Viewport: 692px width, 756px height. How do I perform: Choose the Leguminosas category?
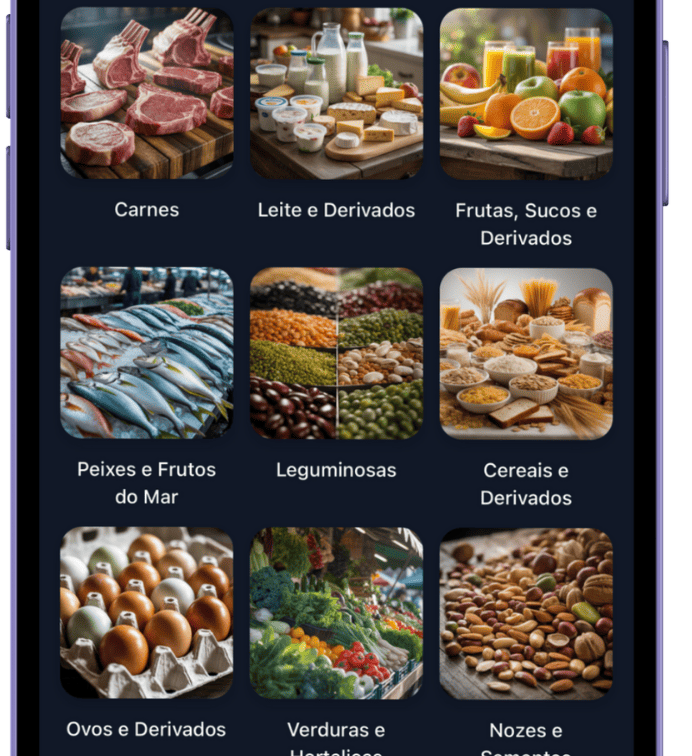[336, 353]
